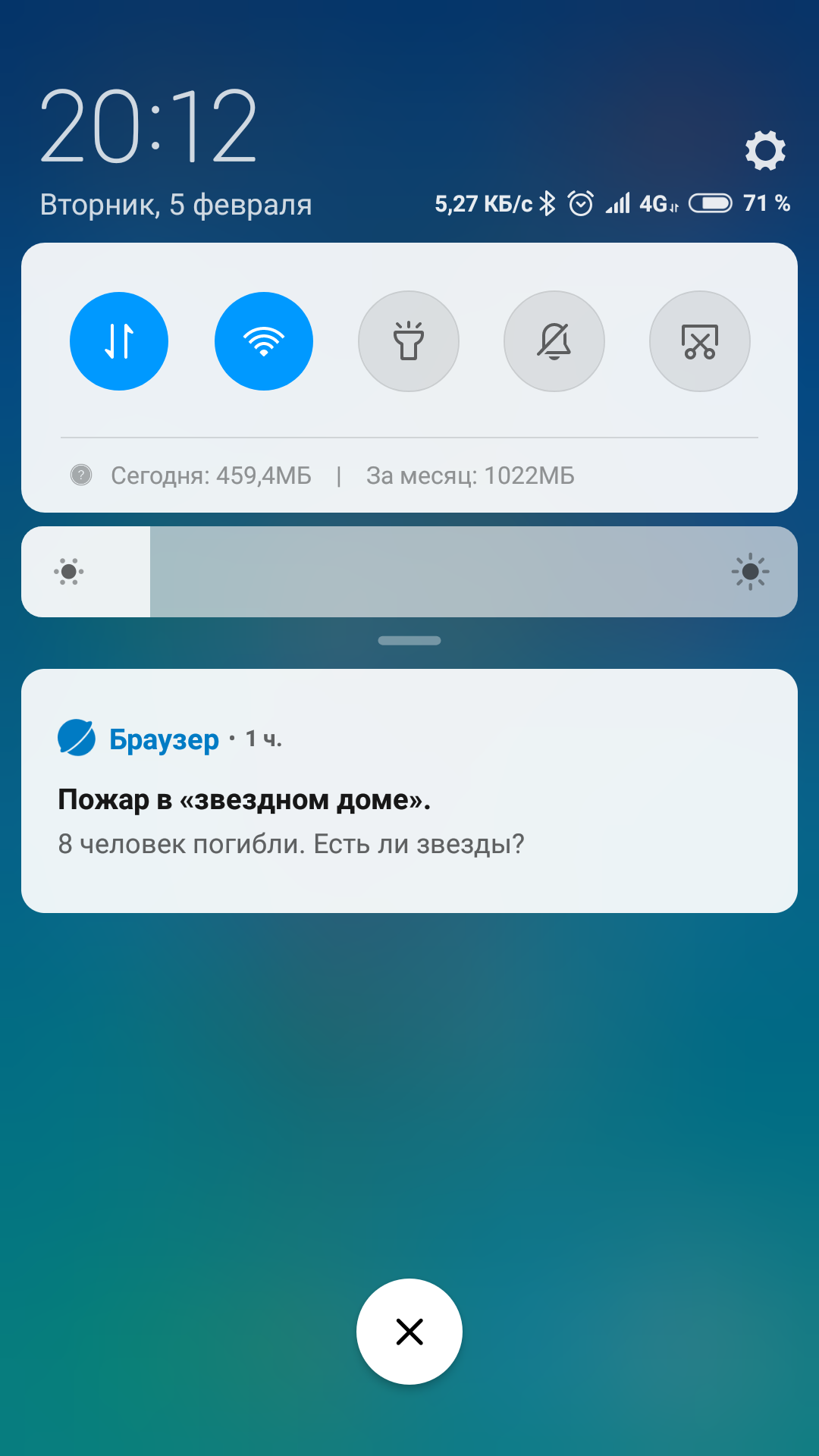The image size is (819, 1456).
Task: Enable silent mode bell toggle
Action: pos(554,341)
